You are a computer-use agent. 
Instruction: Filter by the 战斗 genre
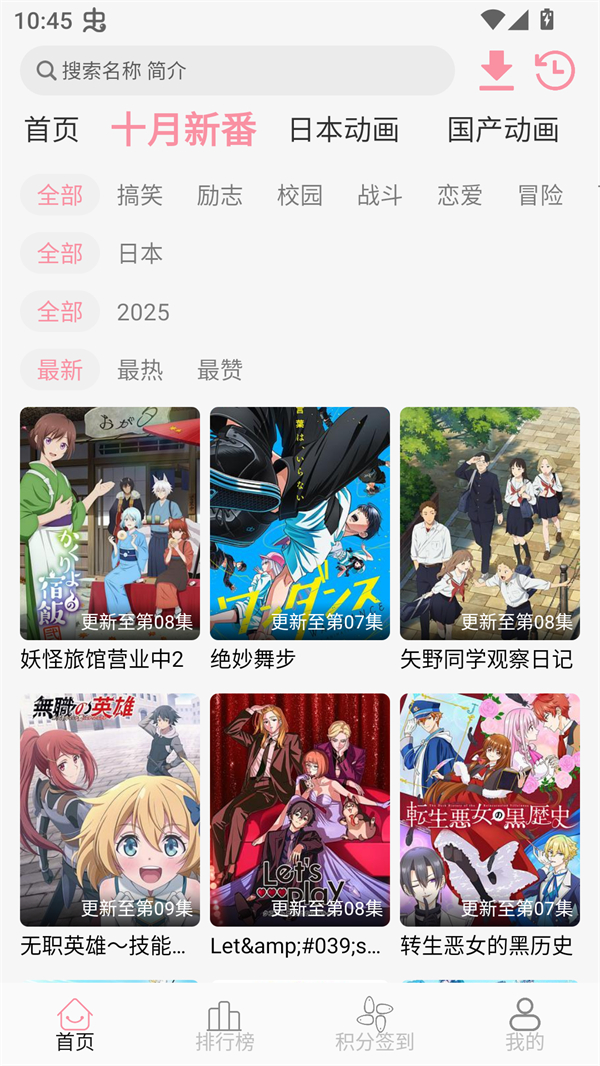pyautogui.click(x=380, y=195)
